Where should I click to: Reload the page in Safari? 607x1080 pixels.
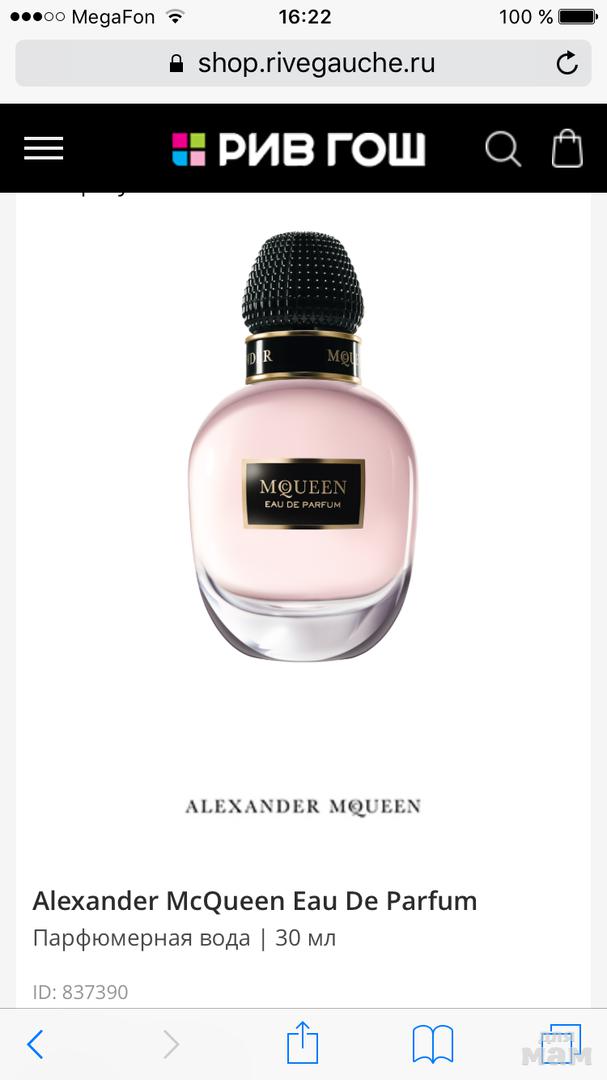(567, 64)
